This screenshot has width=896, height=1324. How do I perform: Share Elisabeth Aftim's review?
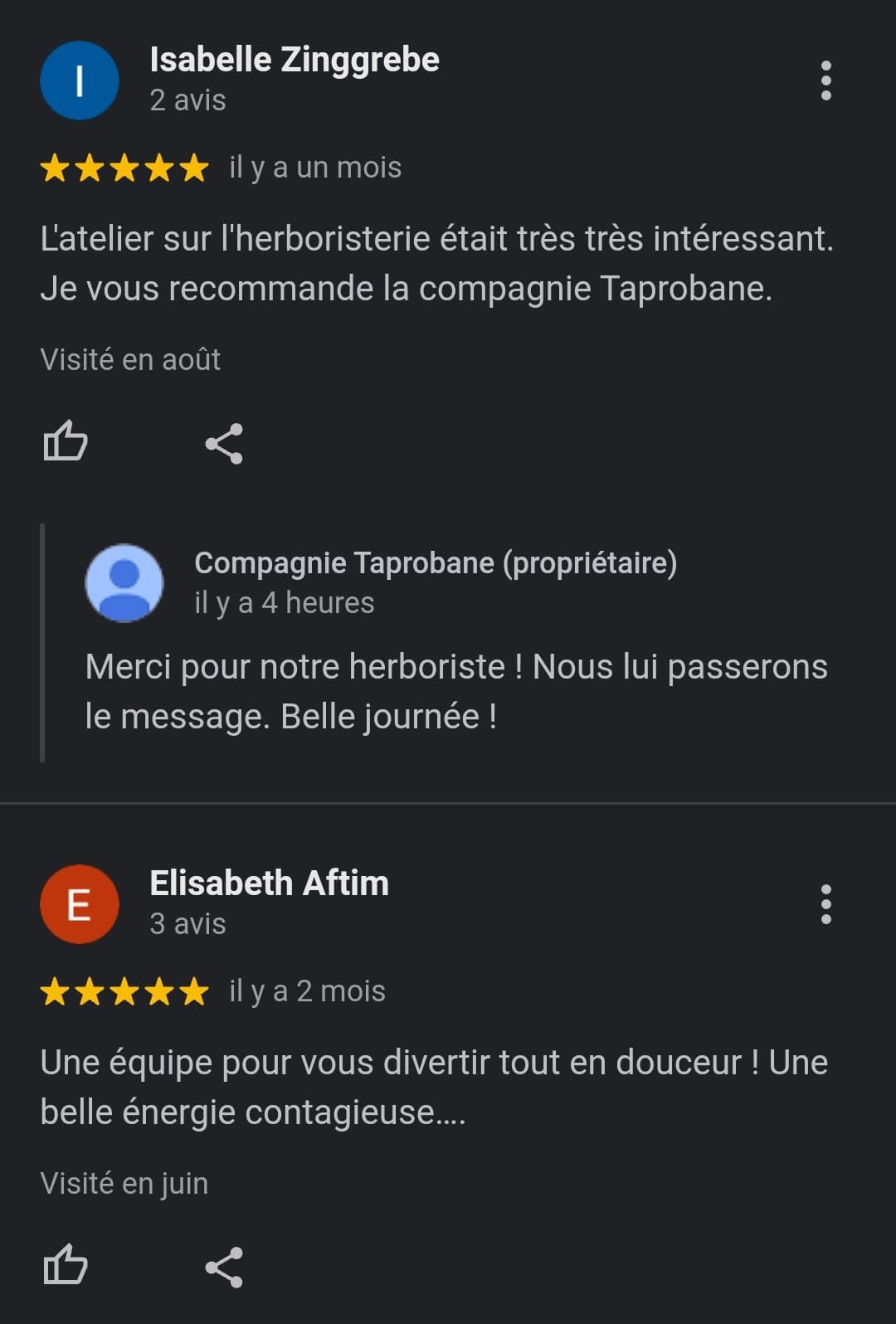tap(224, 1267)
